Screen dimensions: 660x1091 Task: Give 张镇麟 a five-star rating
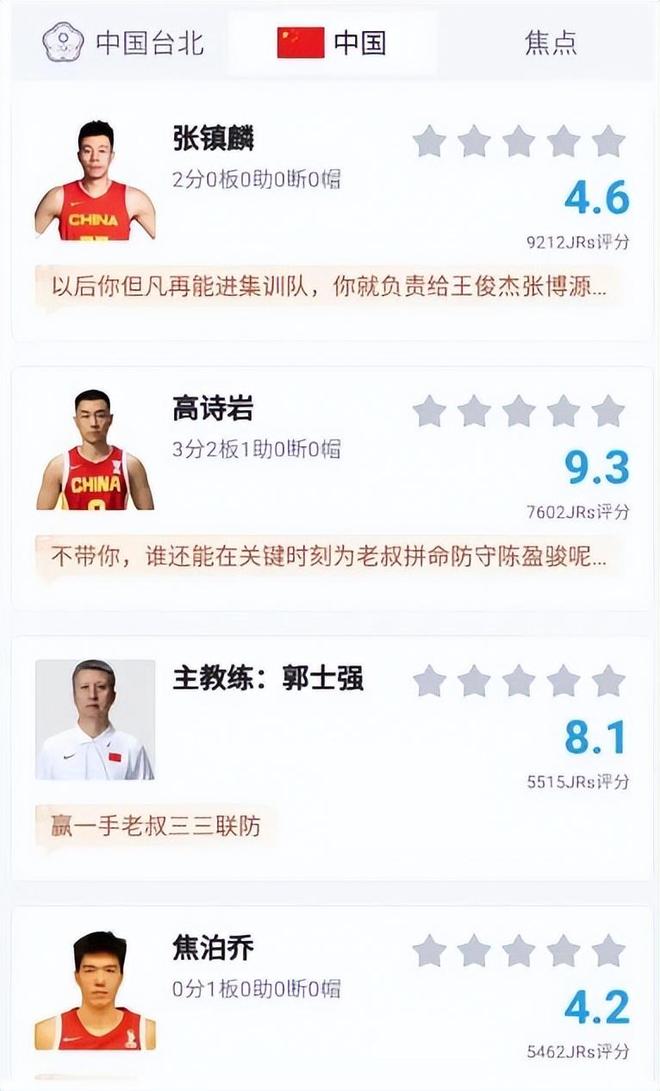[x=608, y=142]
